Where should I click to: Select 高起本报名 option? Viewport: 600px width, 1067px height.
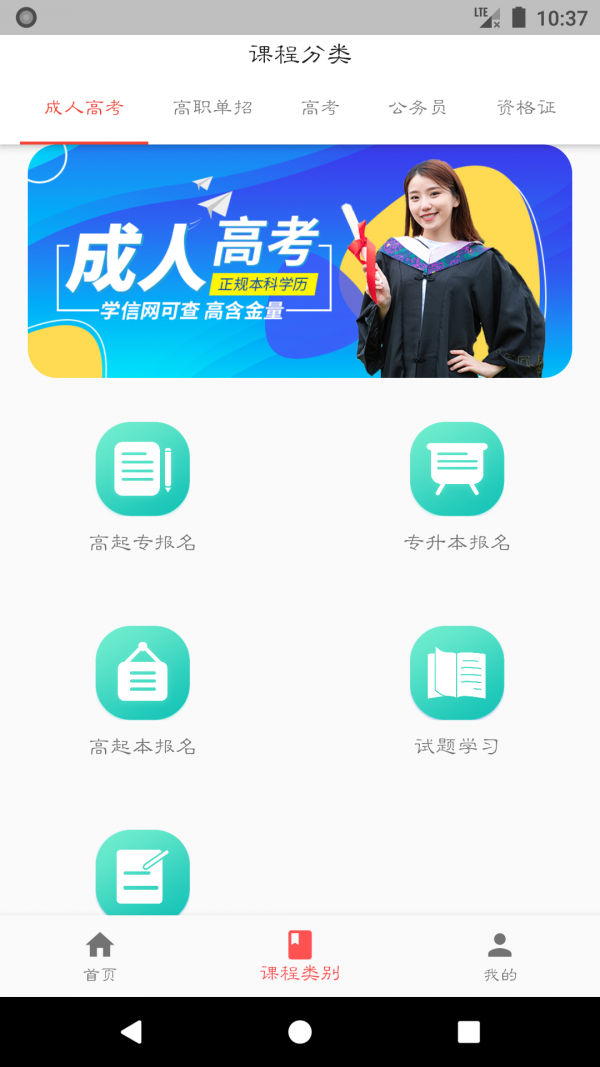[x=142, y=673]
